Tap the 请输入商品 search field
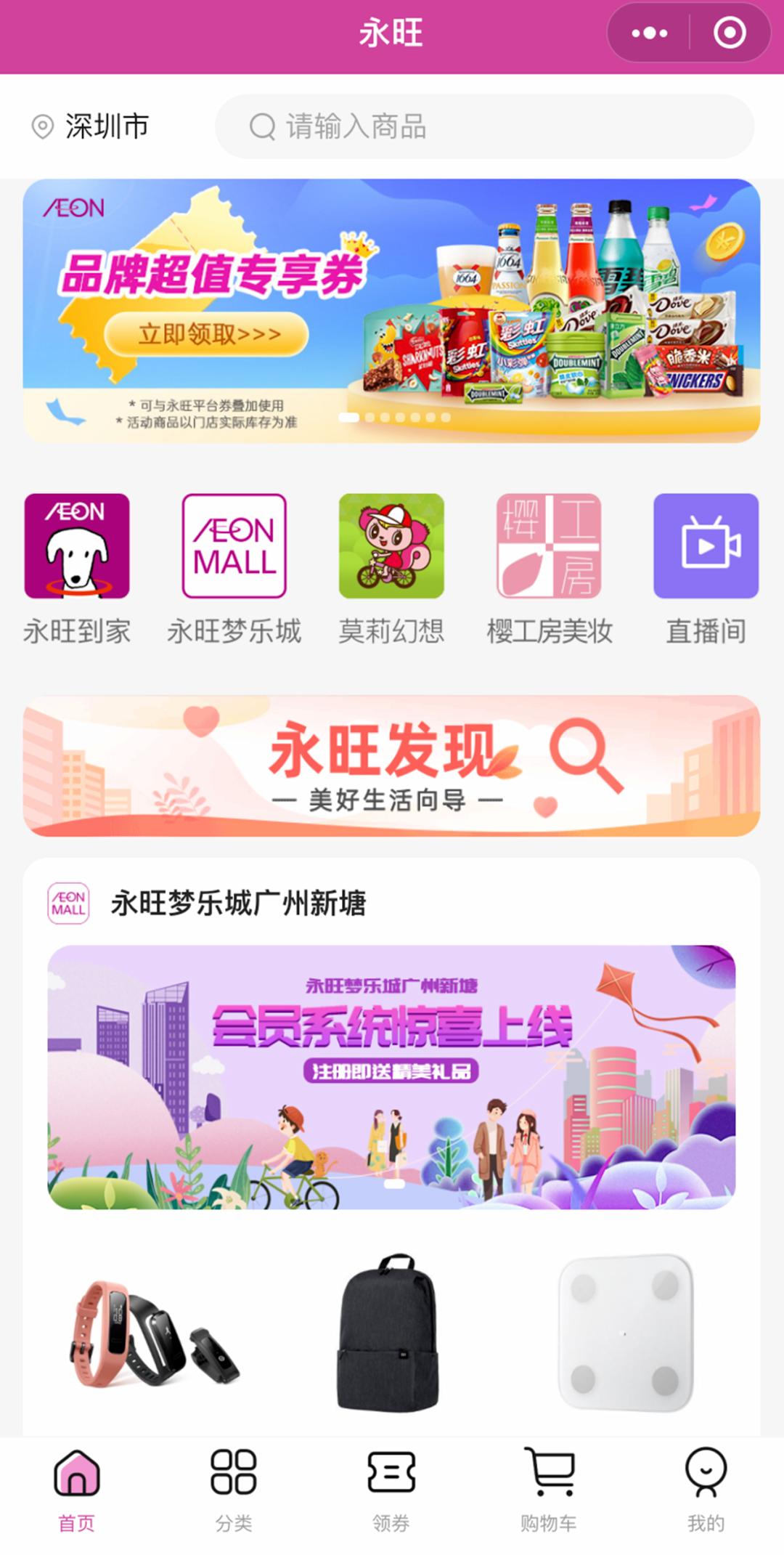 pyautogui.click(x=484, y=126)
